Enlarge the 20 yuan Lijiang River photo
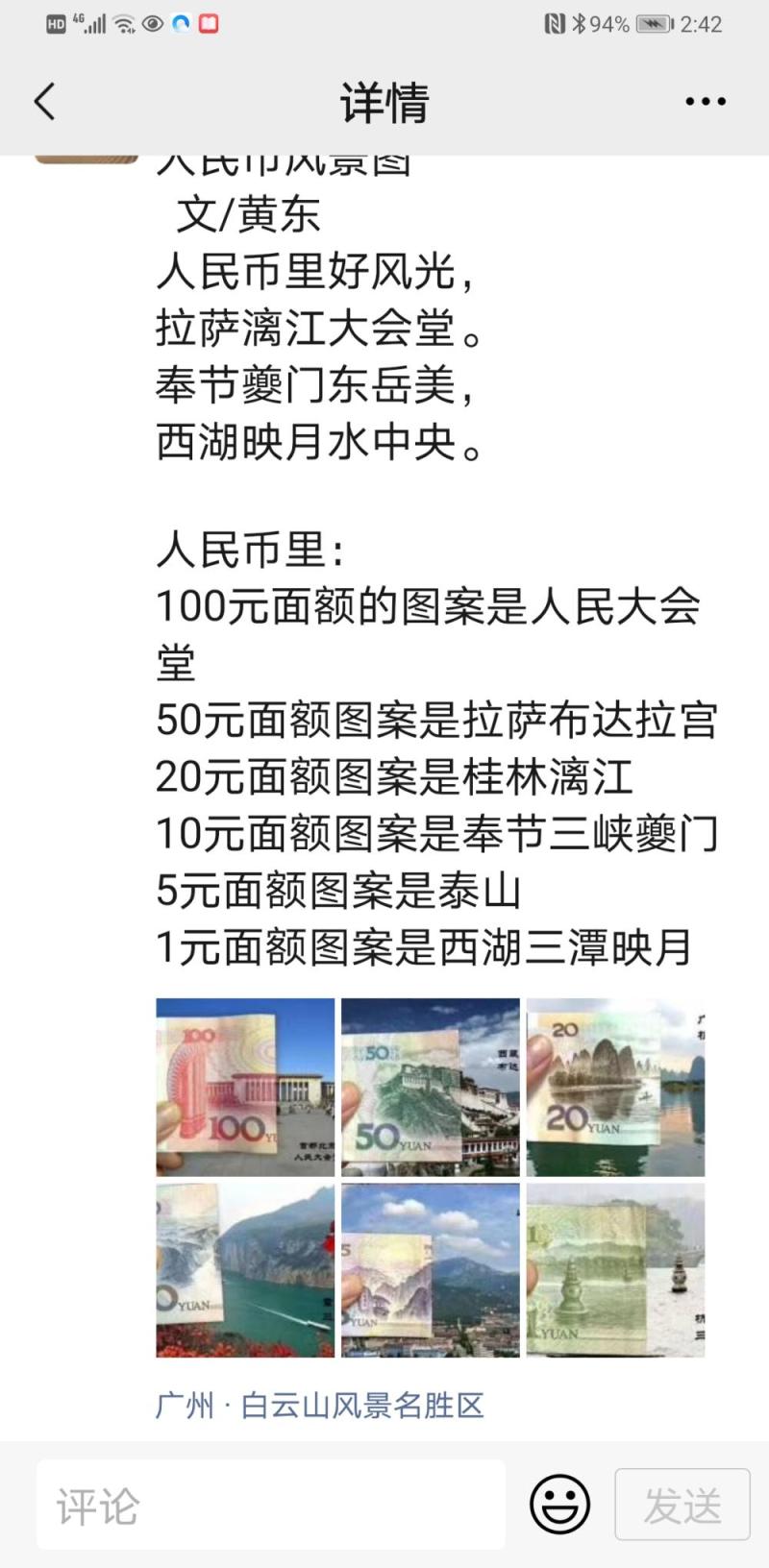 tap(615, 1087)
